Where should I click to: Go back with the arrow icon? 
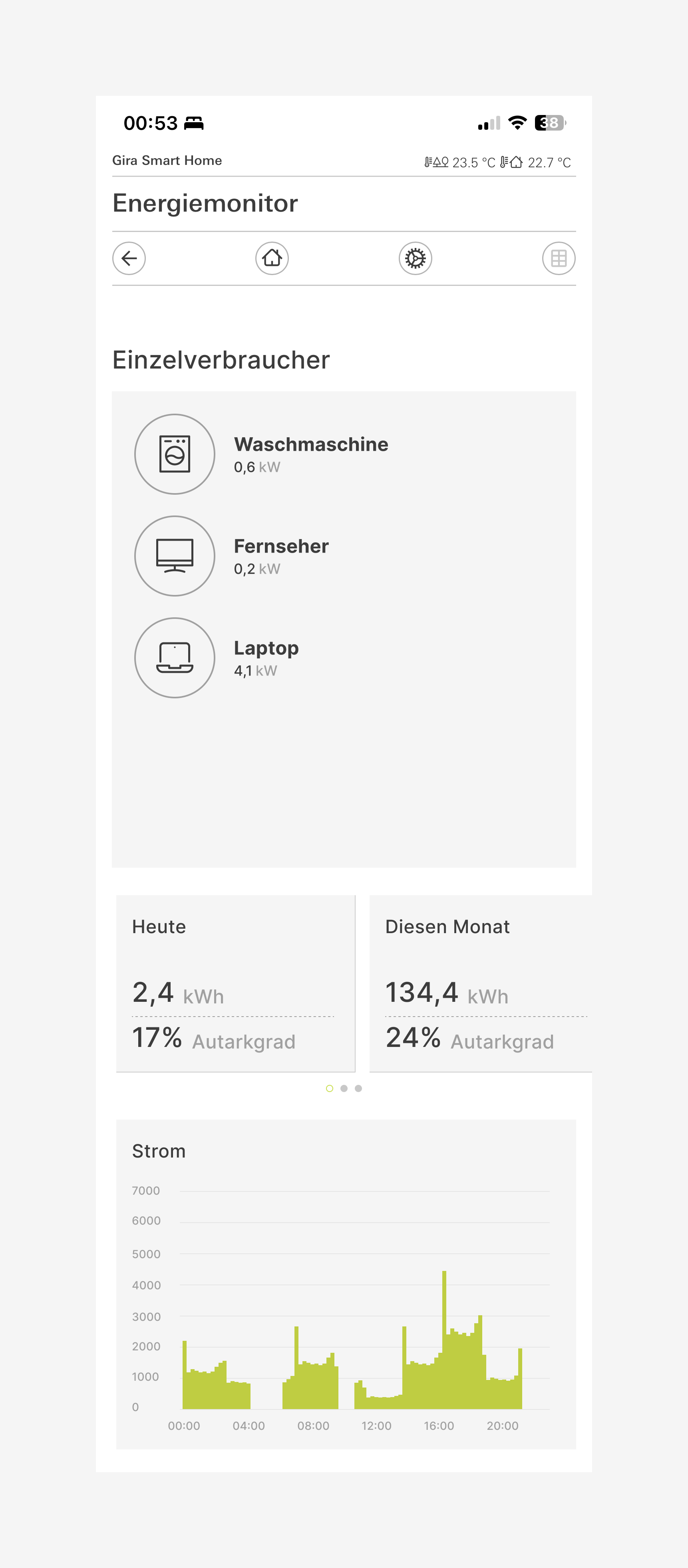[x=129, y=258]
